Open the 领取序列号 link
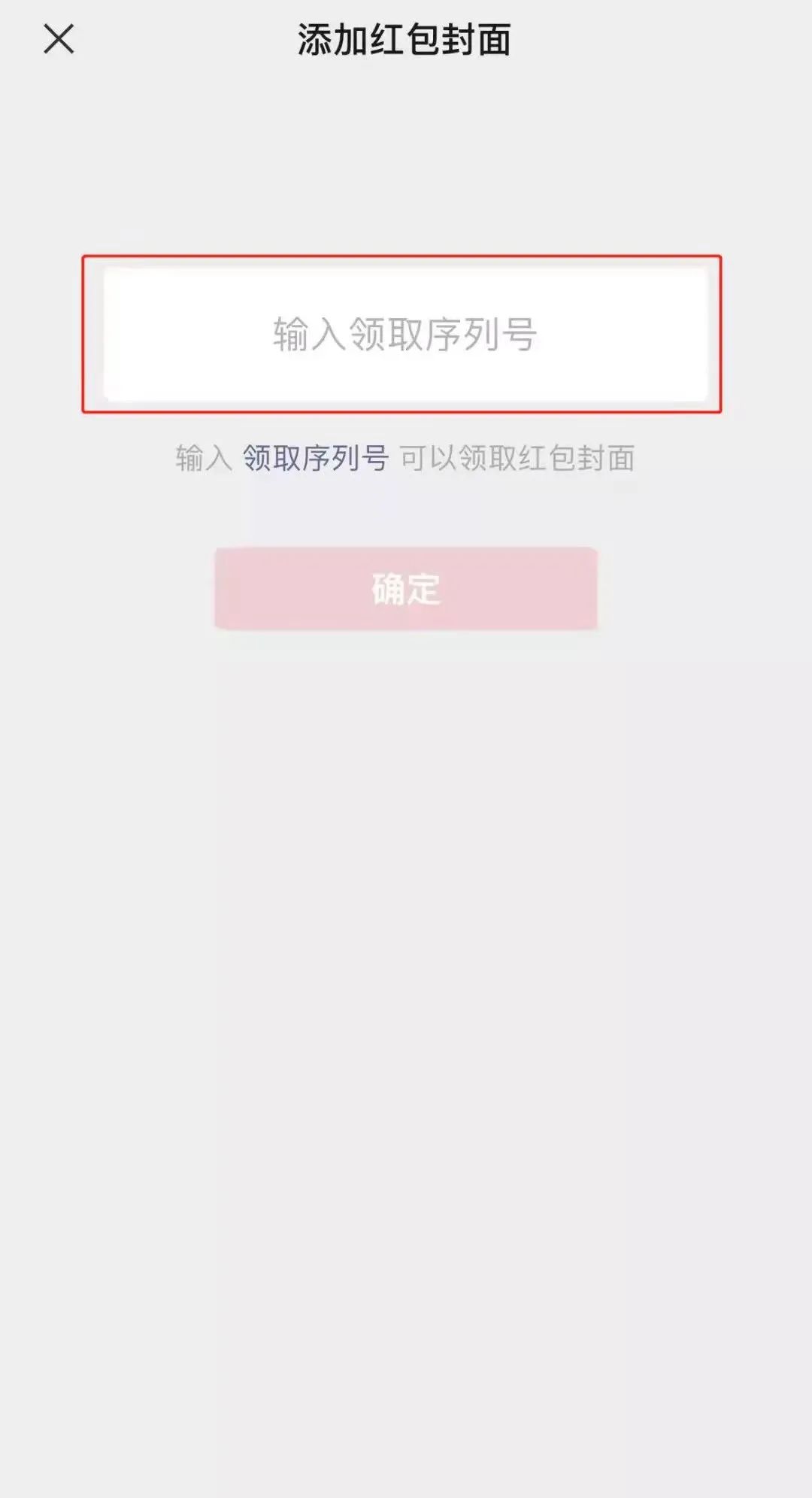812x1498 pixels. pyautogui.click(x=315, y=458)
